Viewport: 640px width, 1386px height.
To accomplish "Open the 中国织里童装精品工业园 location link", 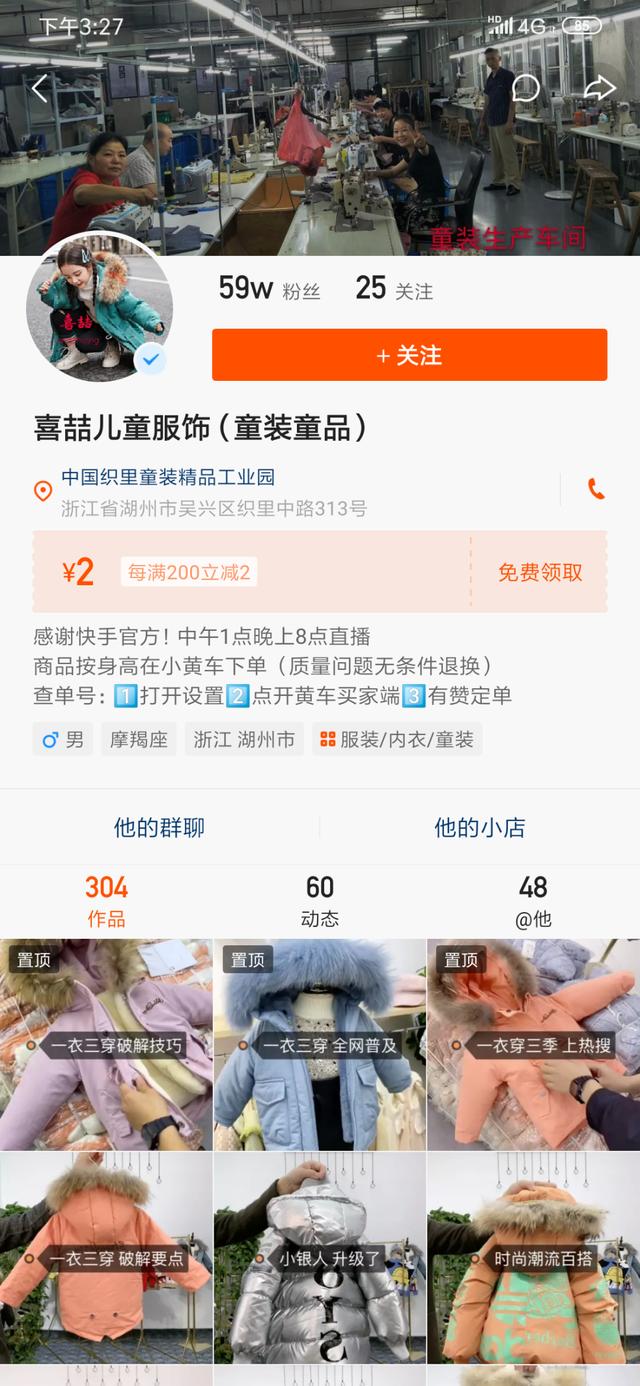I will point(168,477).
